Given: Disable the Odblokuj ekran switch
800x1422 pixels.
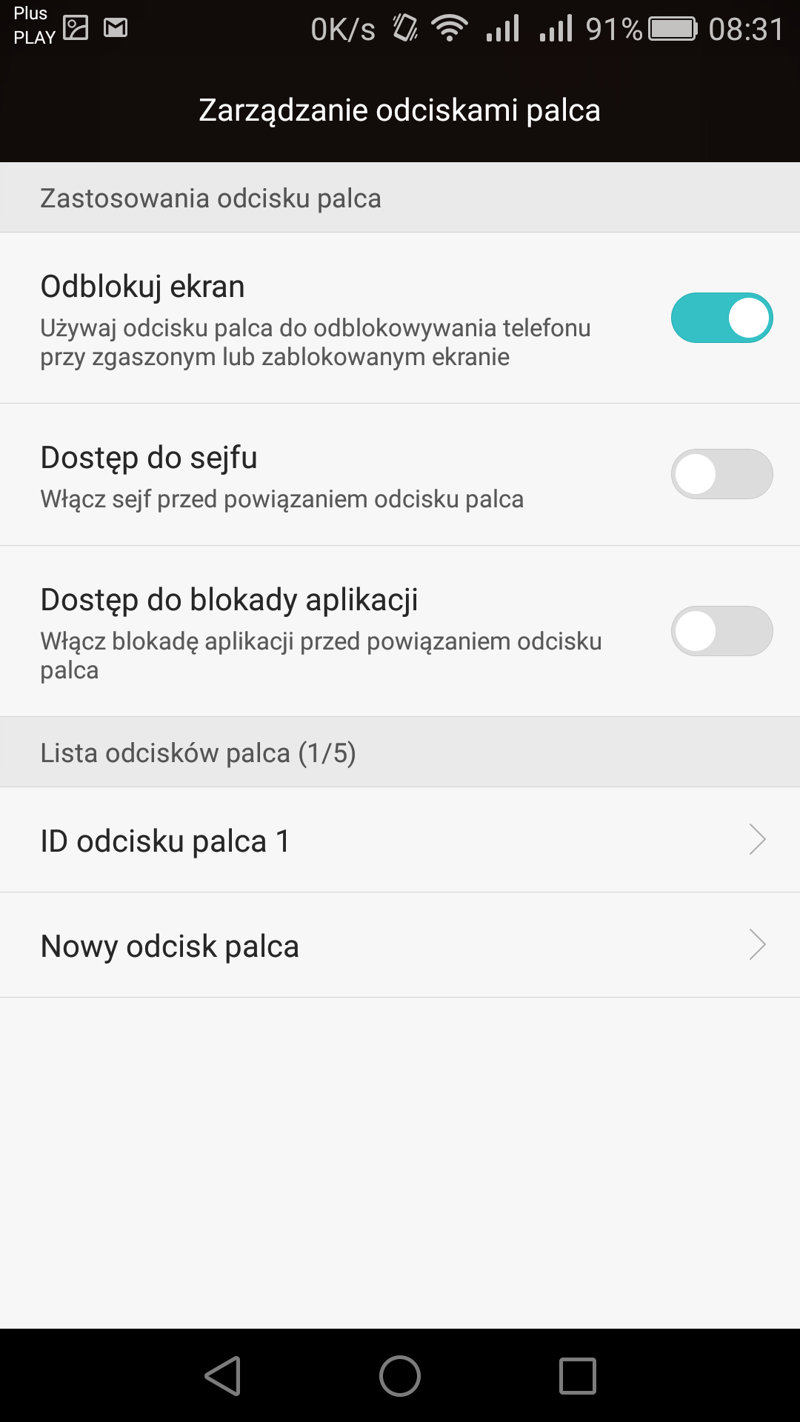Looking at the screenshot, I should tap(721, 318).
